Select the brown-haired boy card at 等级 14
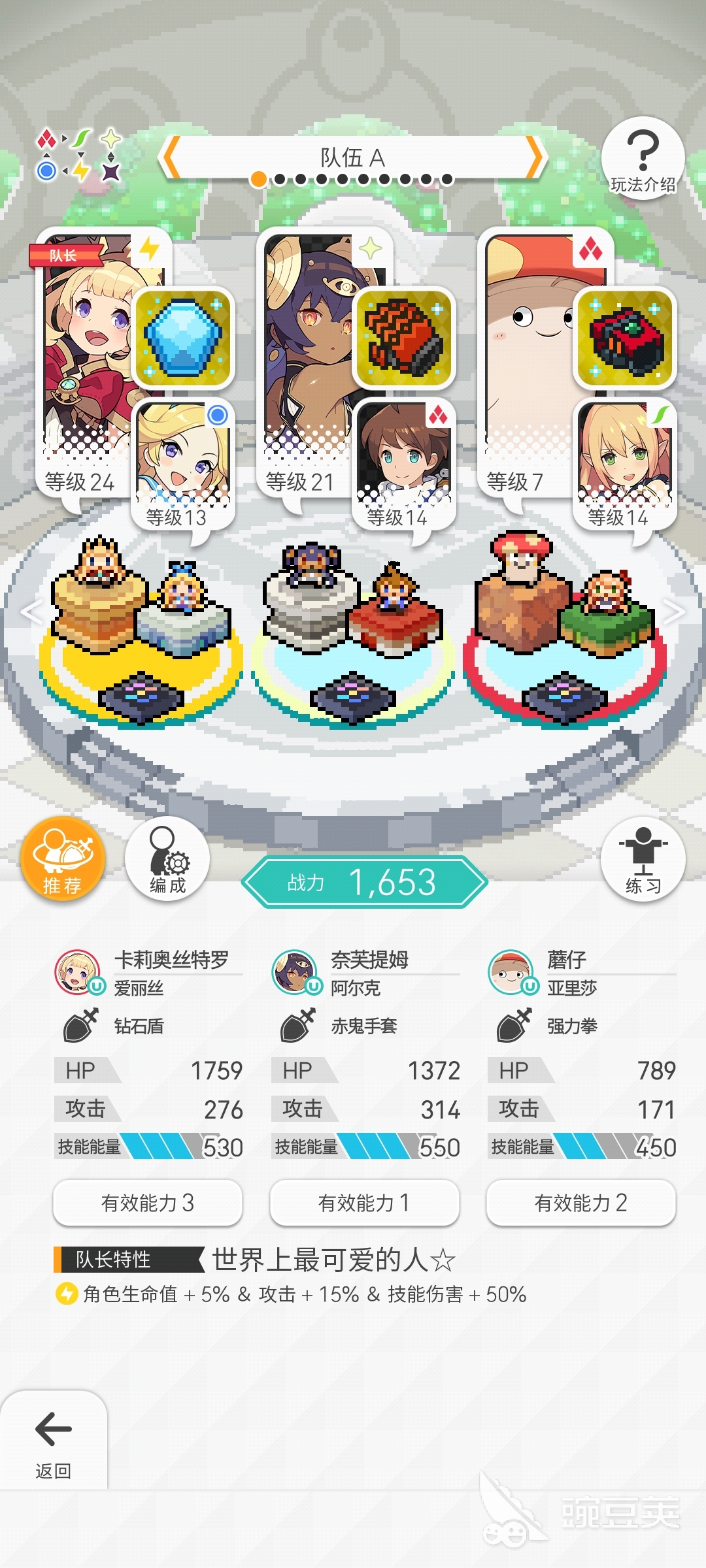Viewport: 706px width, 1568px height. [x=403, y=461]
